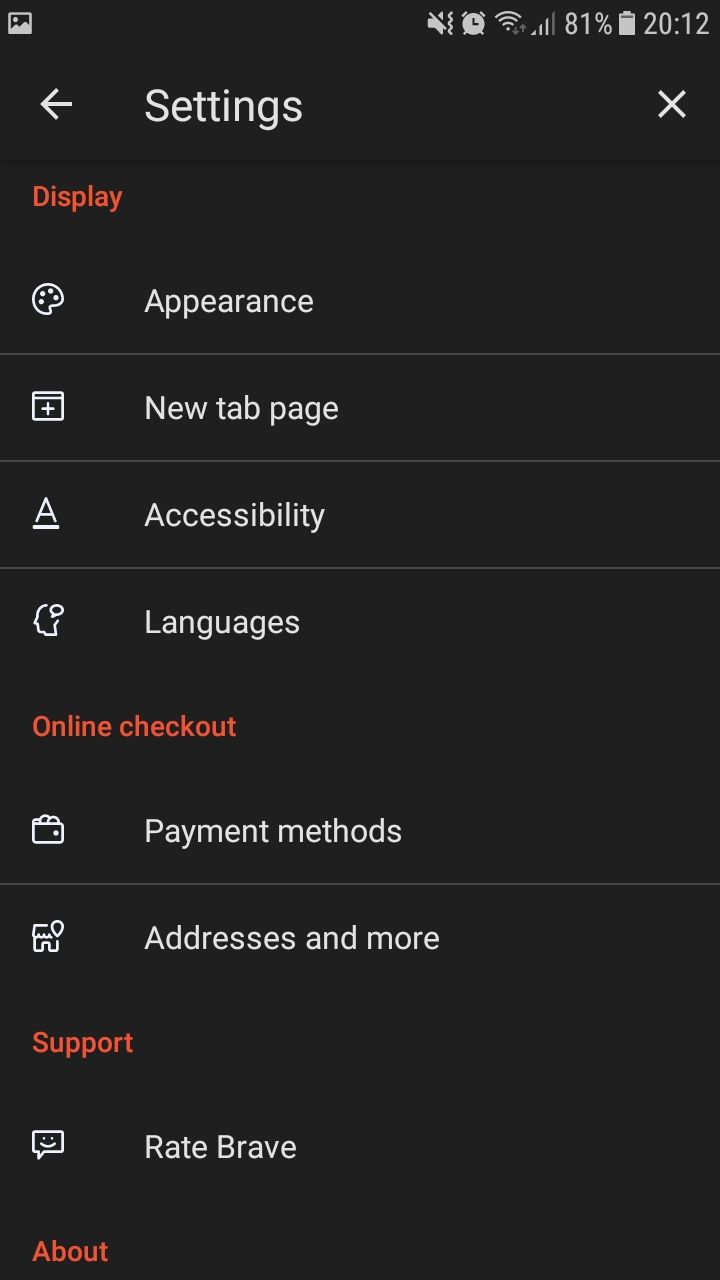This screenshot has height=1280, width=720.
Task: Close the Settings screen
Action: pos(671,104)
